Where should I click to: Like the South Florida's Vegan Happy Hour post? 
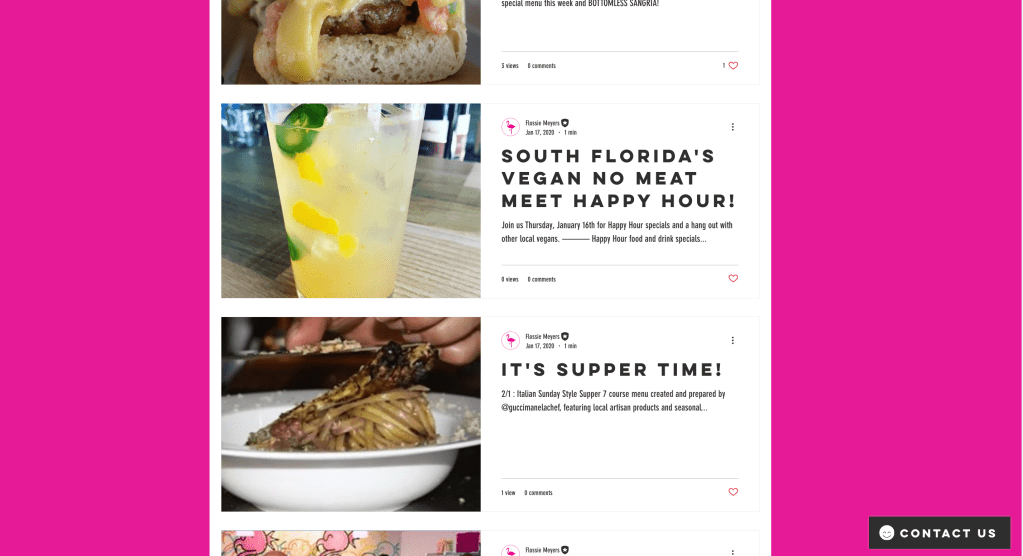(733, 279)
